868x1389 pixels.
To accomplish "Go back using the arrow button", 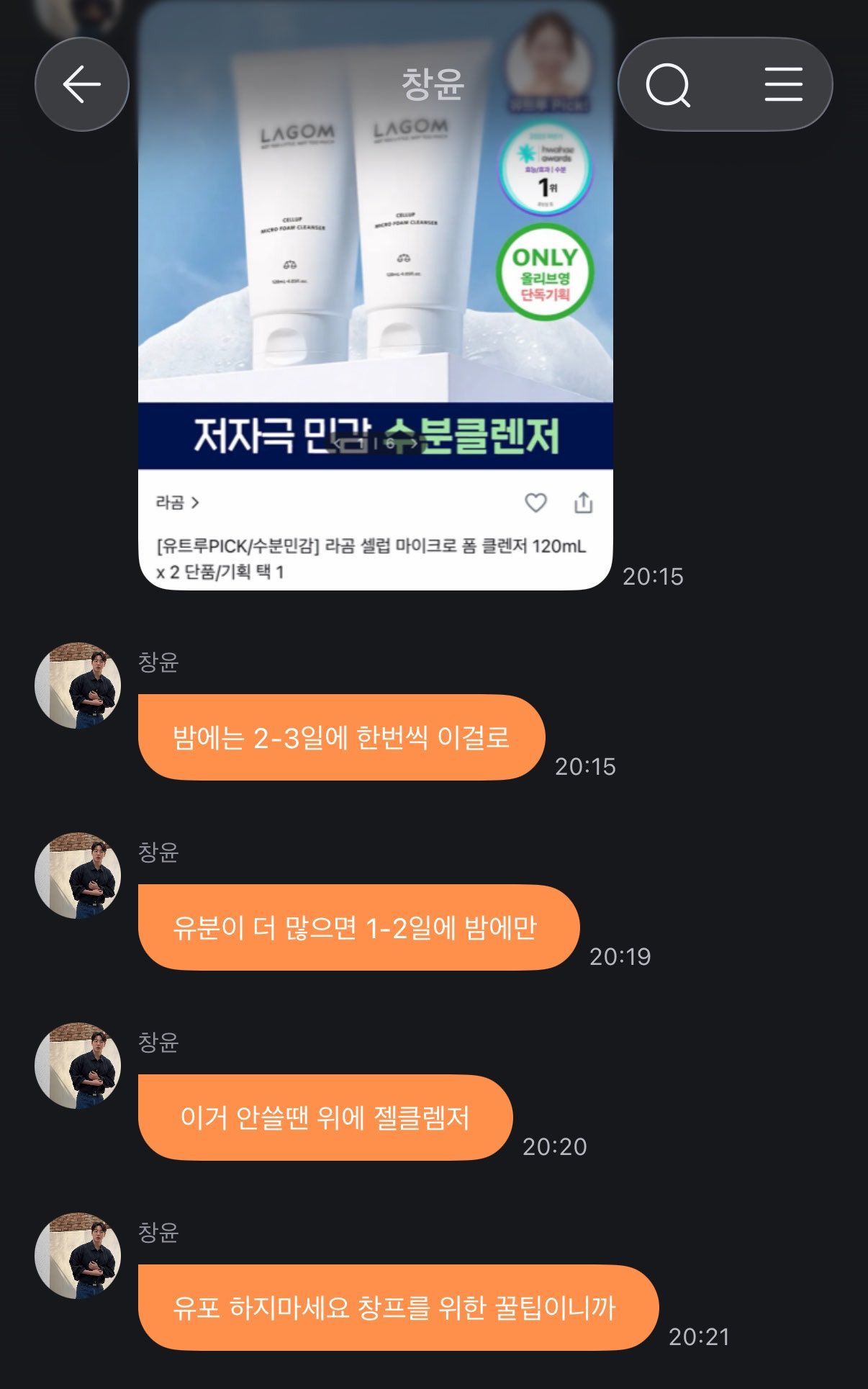I will click(x=82, y=84).
